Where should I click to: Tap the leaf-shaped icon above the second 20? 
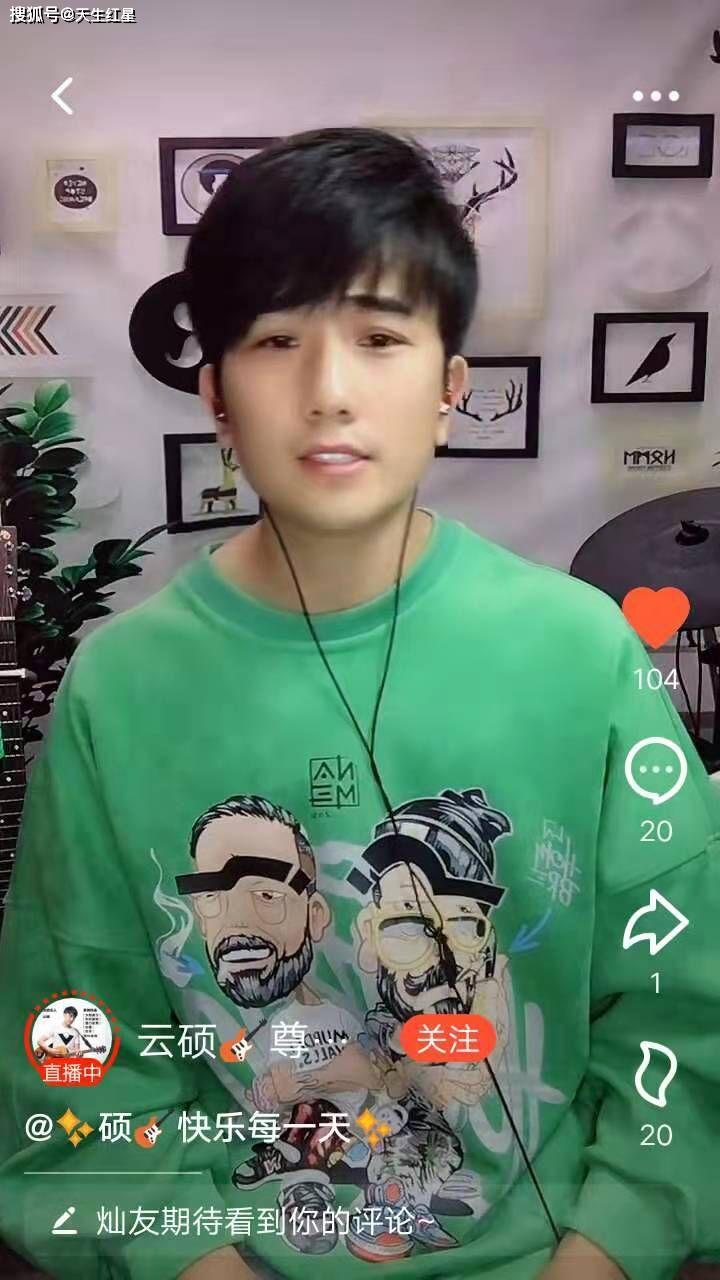tap(655, 1074)
